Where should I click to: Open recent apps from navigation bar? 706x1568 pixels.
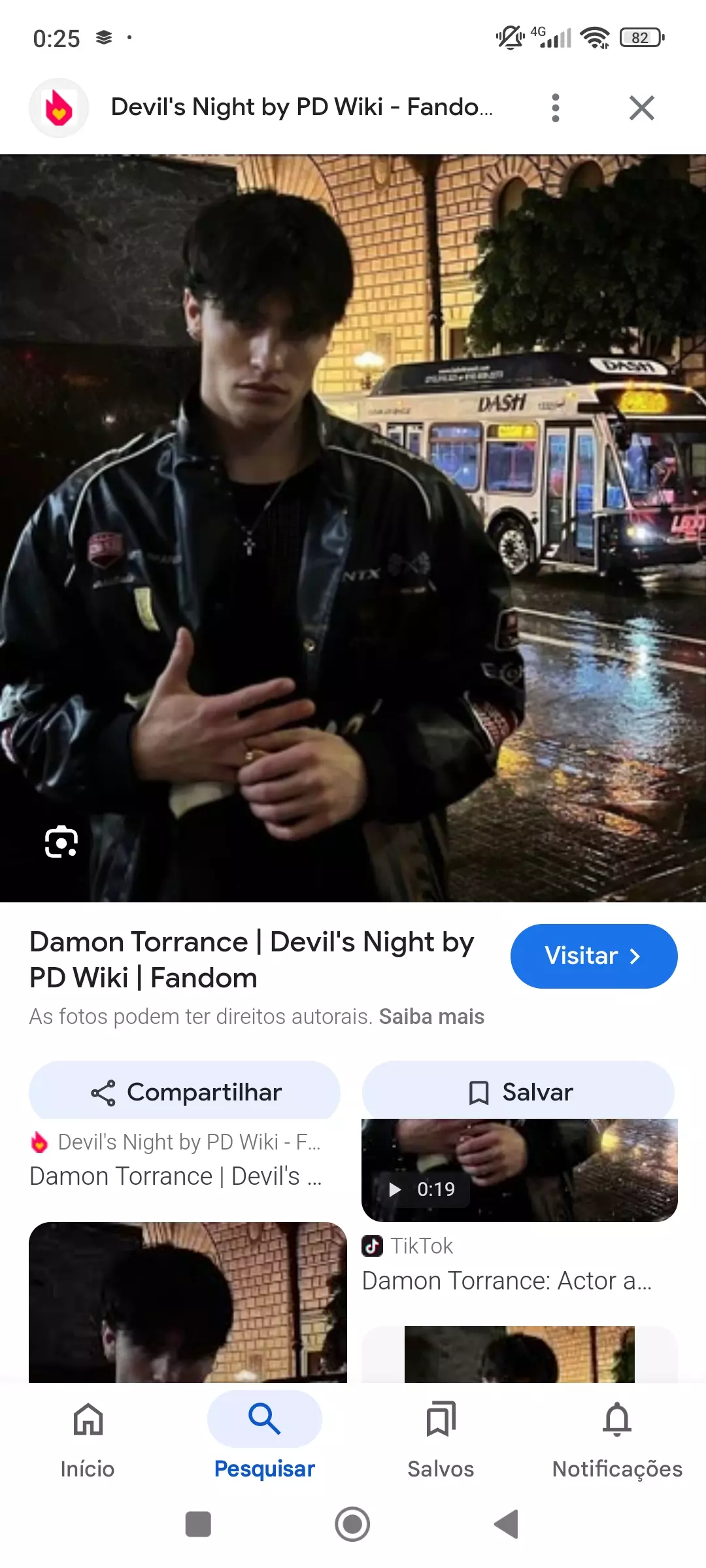tap(198, 1524)
